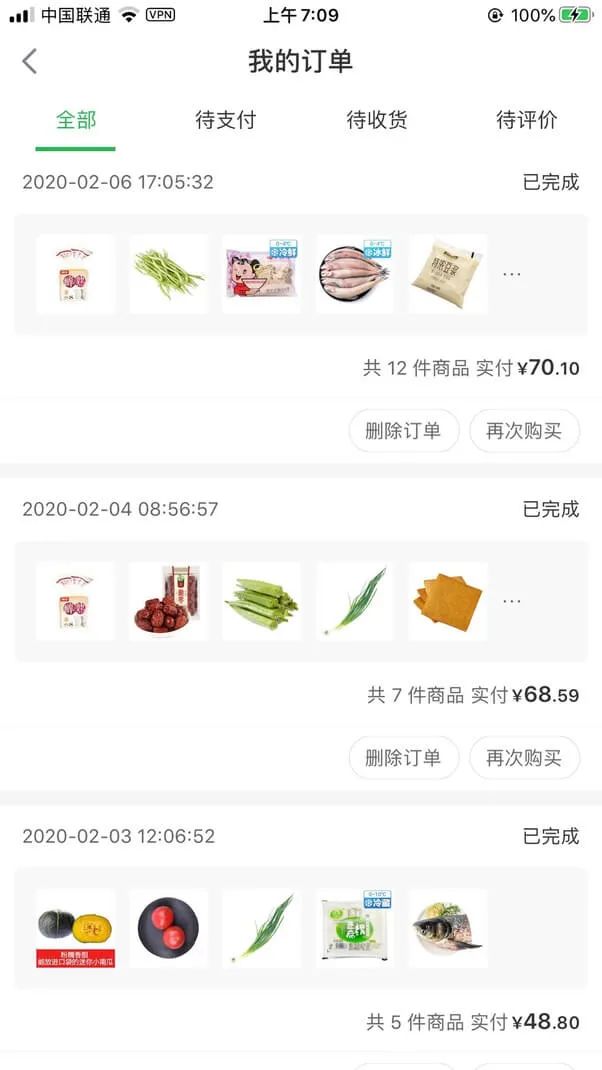Buy again the ¥70.10 order
Screen dimensions: 602x1070
click(524, 431)
